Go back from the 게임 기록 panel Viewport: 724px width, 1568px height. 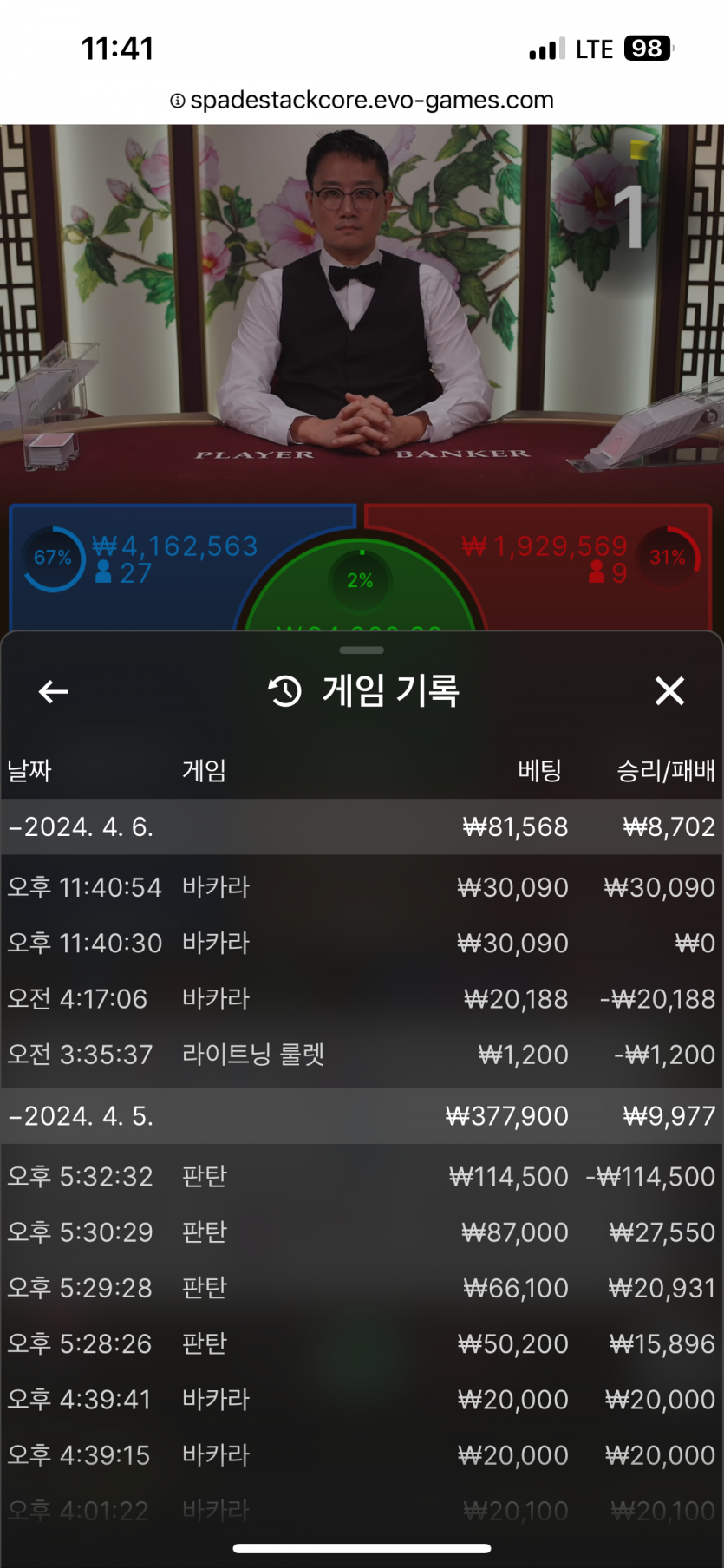pyautogui.click(x=54, y=691)
